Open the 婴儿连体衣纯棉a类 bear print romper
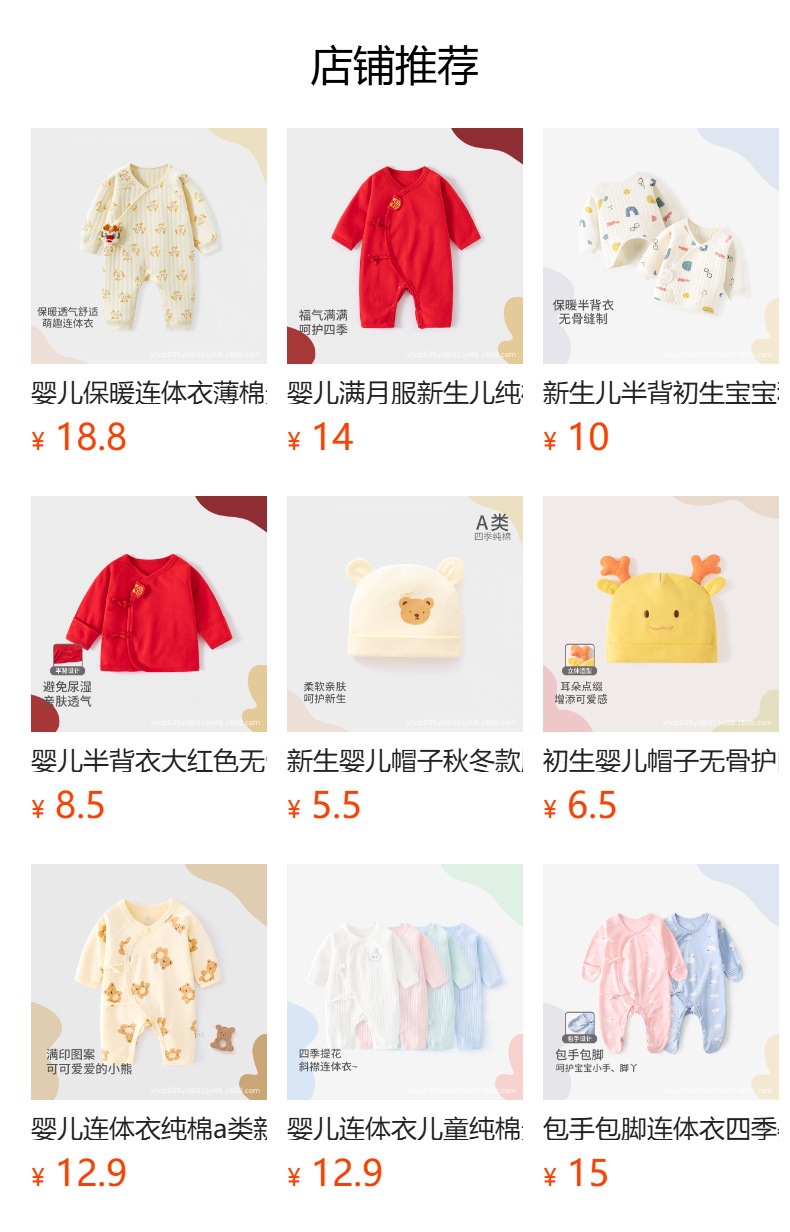This screenshot has width=790, height=1232. pyautogui.click(x=148, y=982)
